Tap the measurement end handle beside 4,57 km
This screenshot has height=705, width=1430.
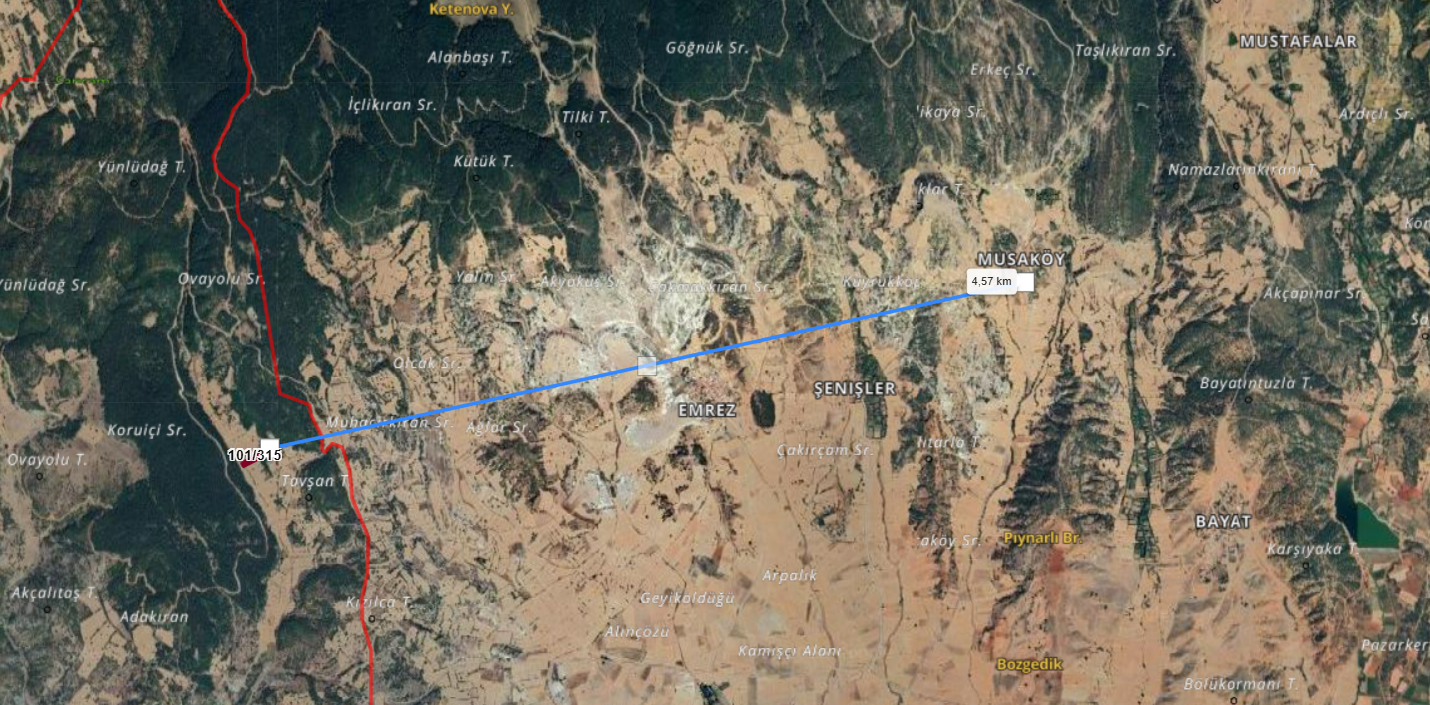1025,282
